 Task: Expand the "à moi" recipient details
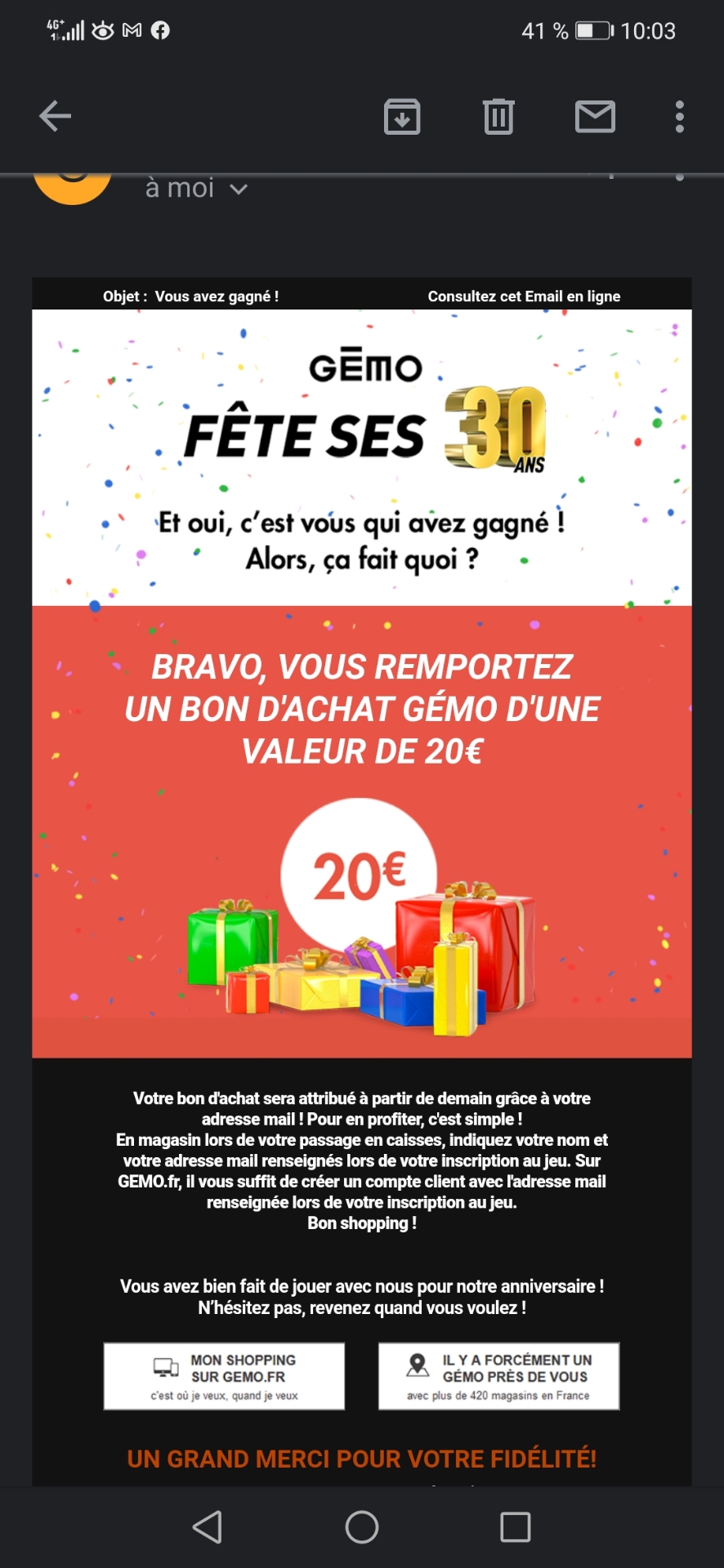(x=238, y=189)
